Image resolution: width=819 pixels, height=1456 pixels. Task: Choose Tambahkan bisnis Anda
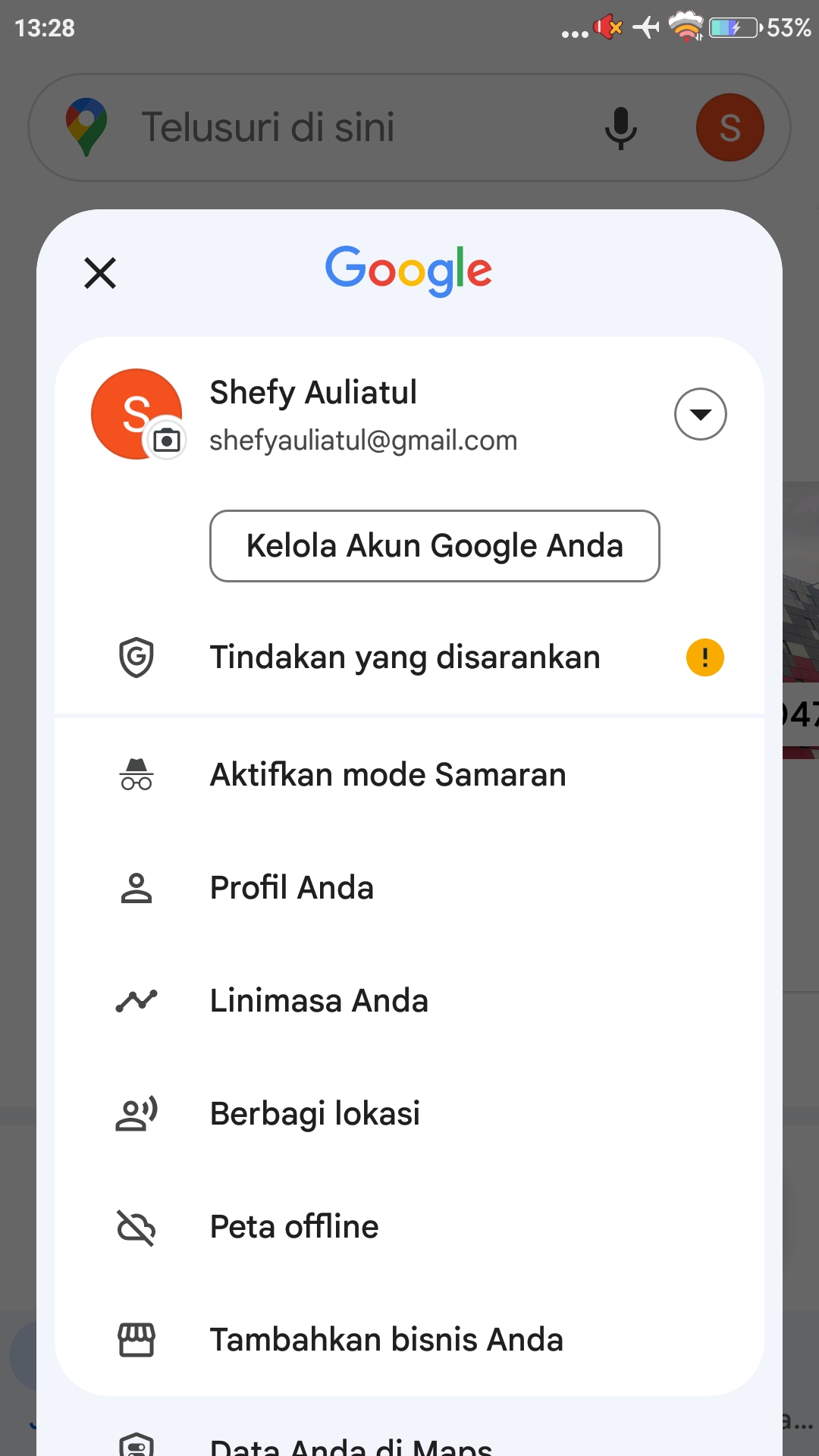tap(386, 1340)
